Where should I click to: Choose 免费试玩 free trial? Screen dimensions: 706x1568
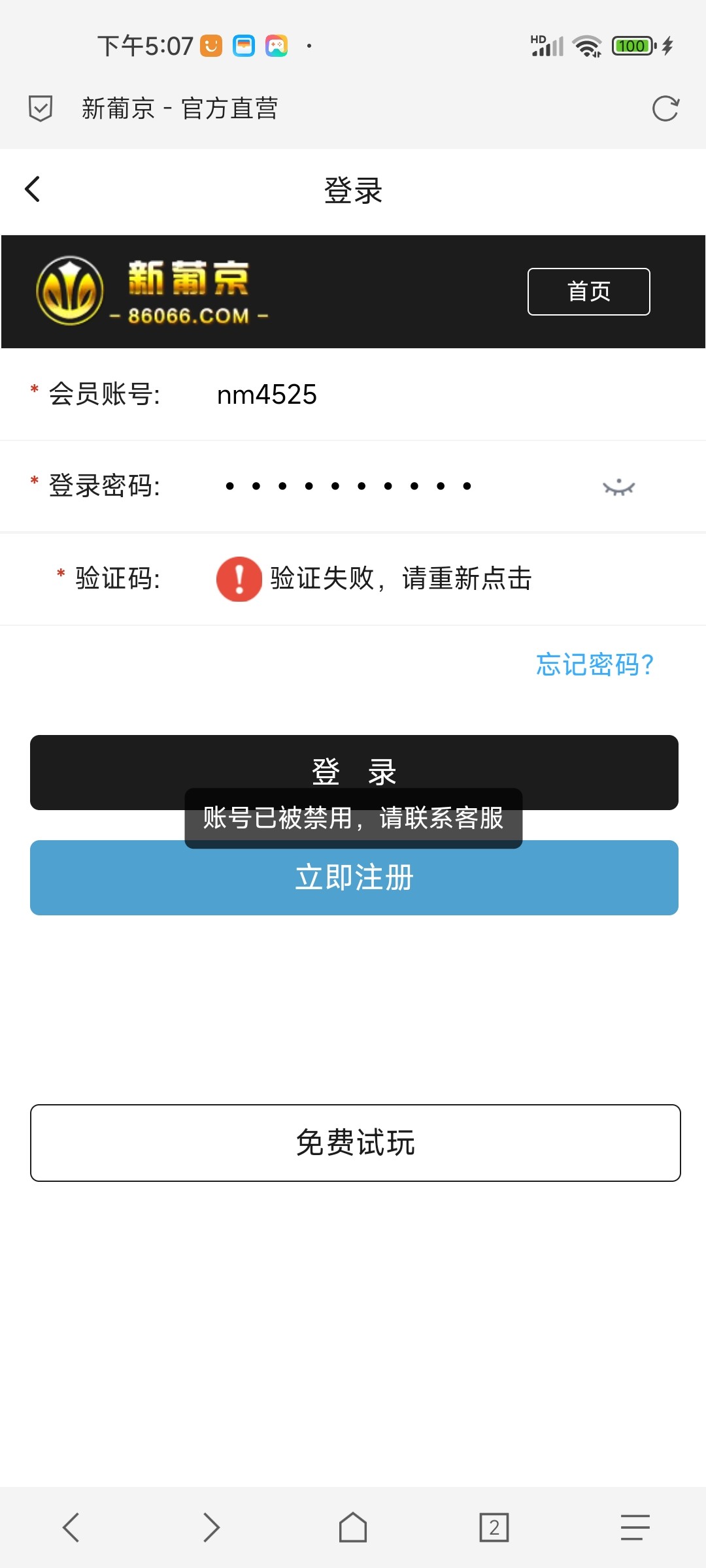click(x=355, y=1143)
